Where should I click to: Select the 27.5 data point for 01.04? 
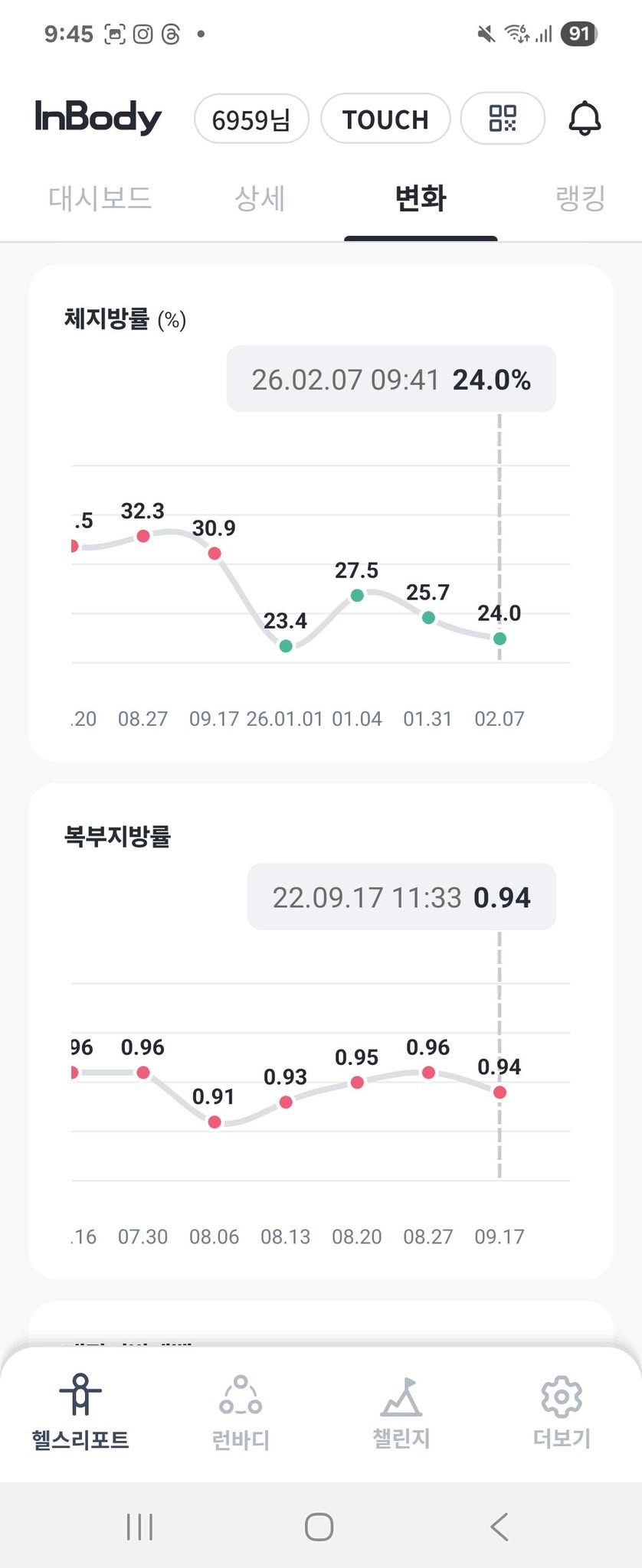point(357,595)
